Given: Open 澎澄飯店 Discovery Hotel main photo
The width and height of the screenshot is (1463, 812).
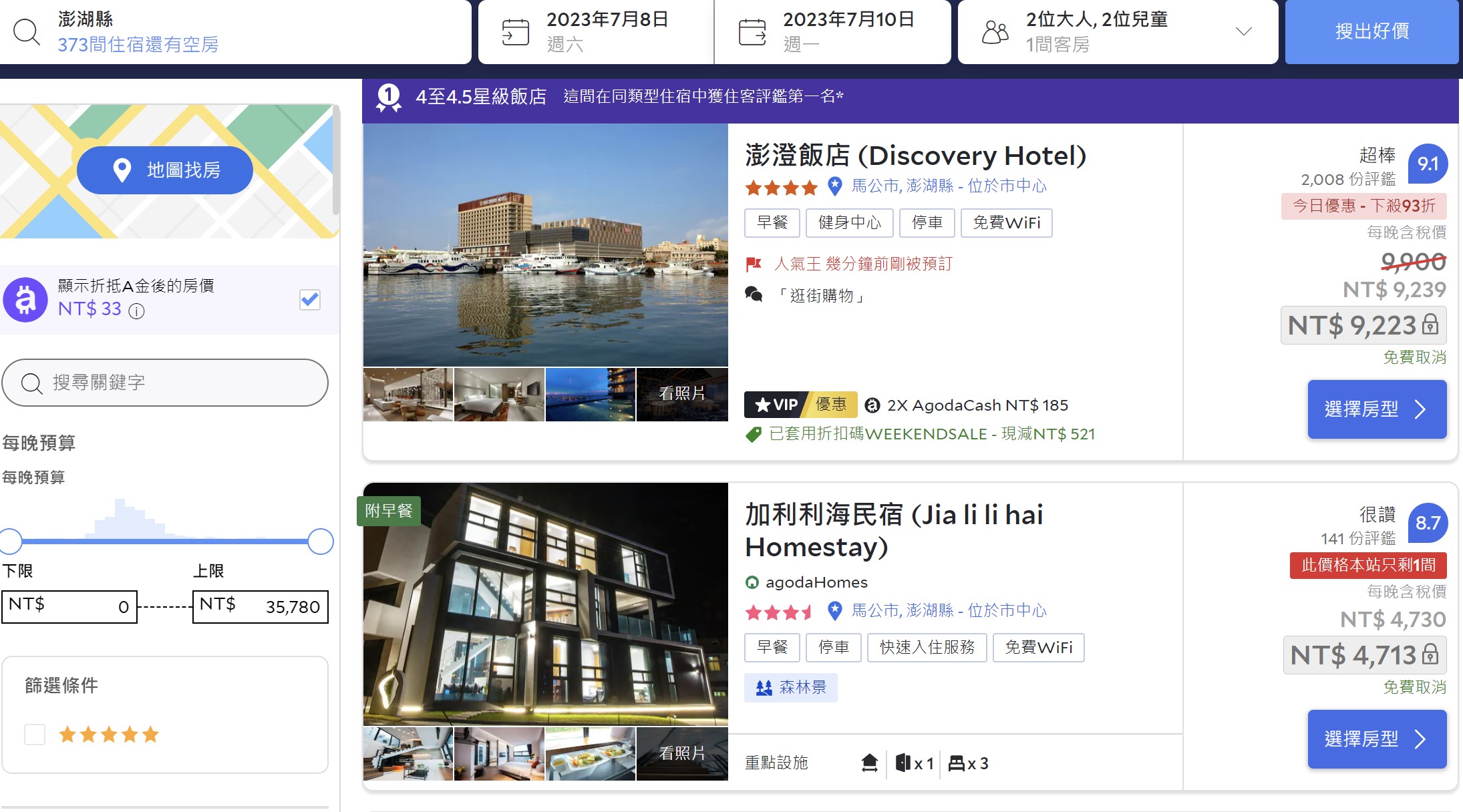Looking at the screenshot, I should pos(545,245).
